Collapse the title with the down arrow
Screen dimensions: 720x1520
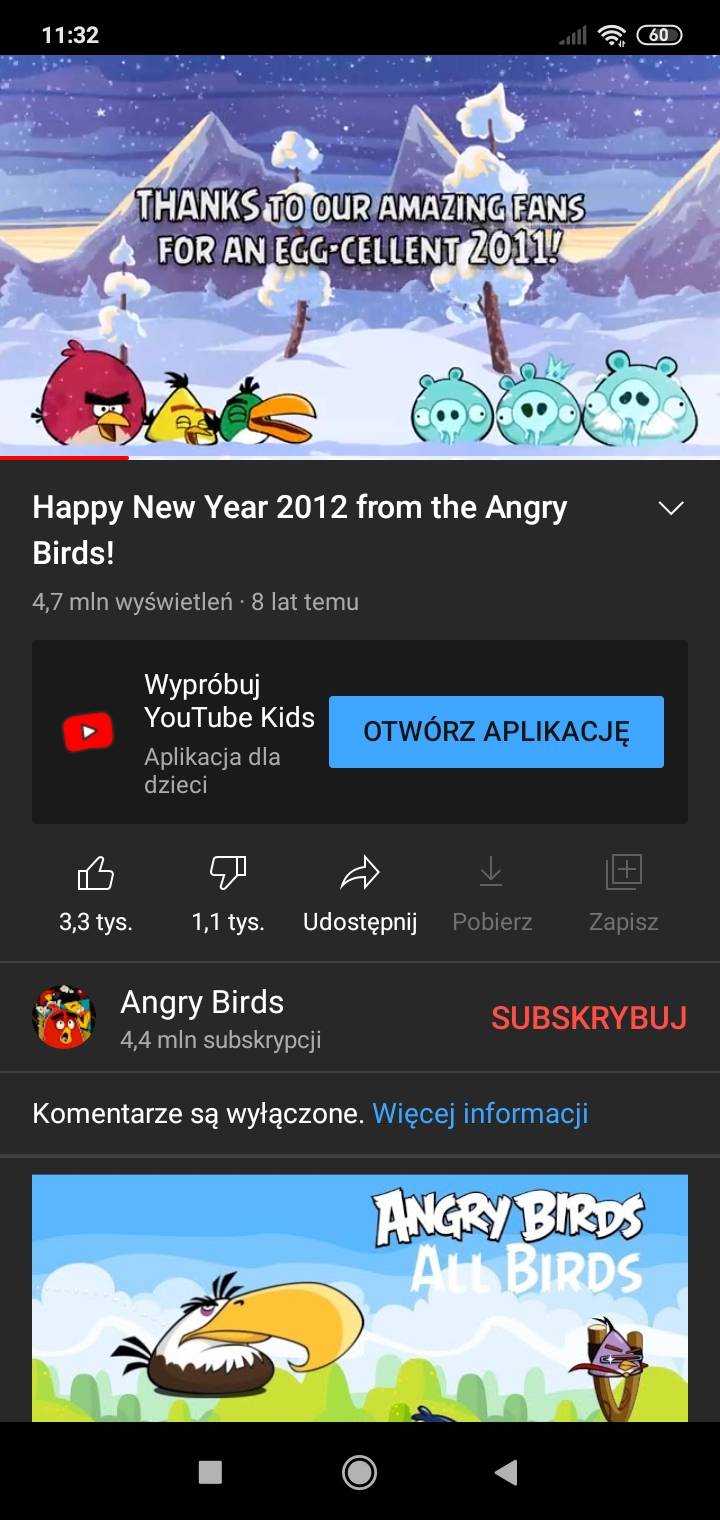coord(672,508)
